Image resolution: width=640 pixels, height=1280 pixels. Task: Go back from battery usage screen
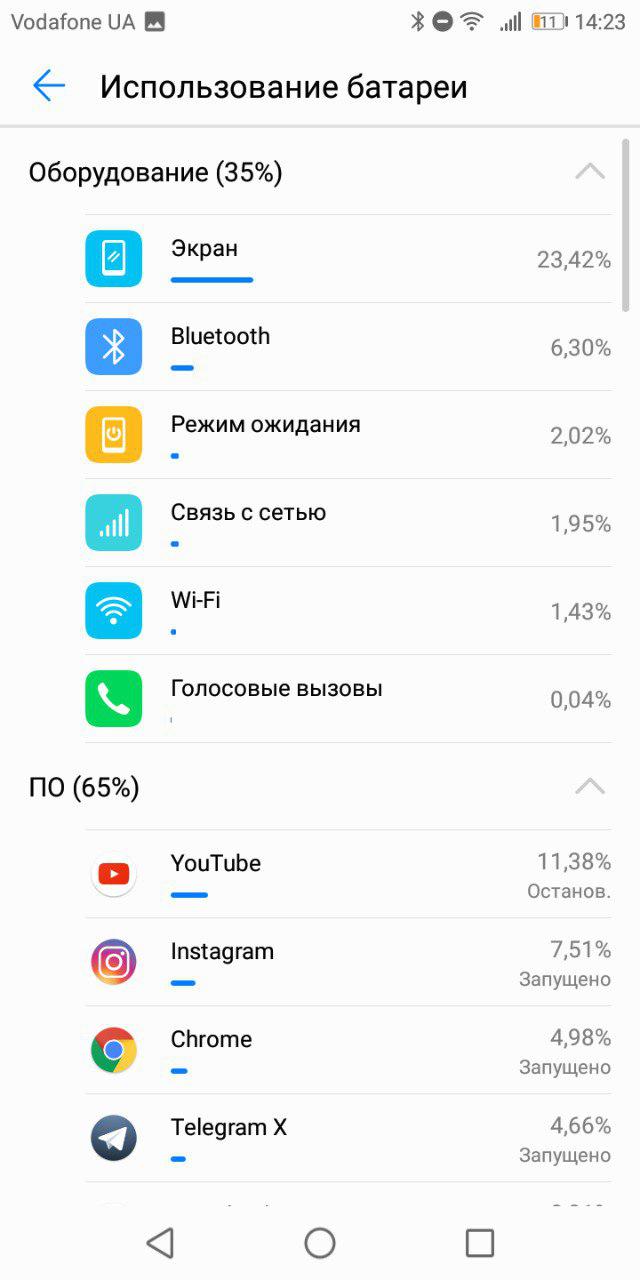coord(49,86)
